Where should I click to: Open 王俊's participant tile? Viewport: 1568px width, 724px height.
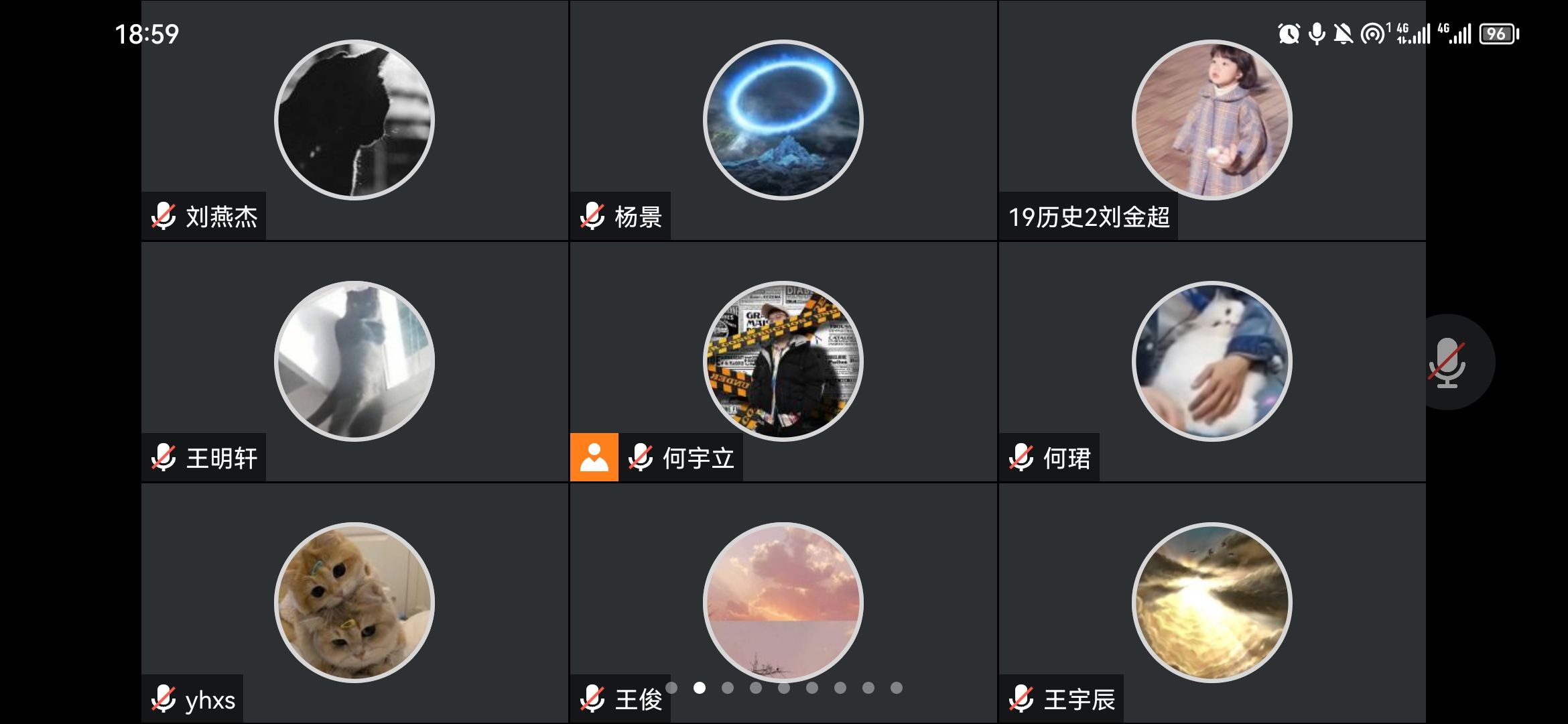783,602
